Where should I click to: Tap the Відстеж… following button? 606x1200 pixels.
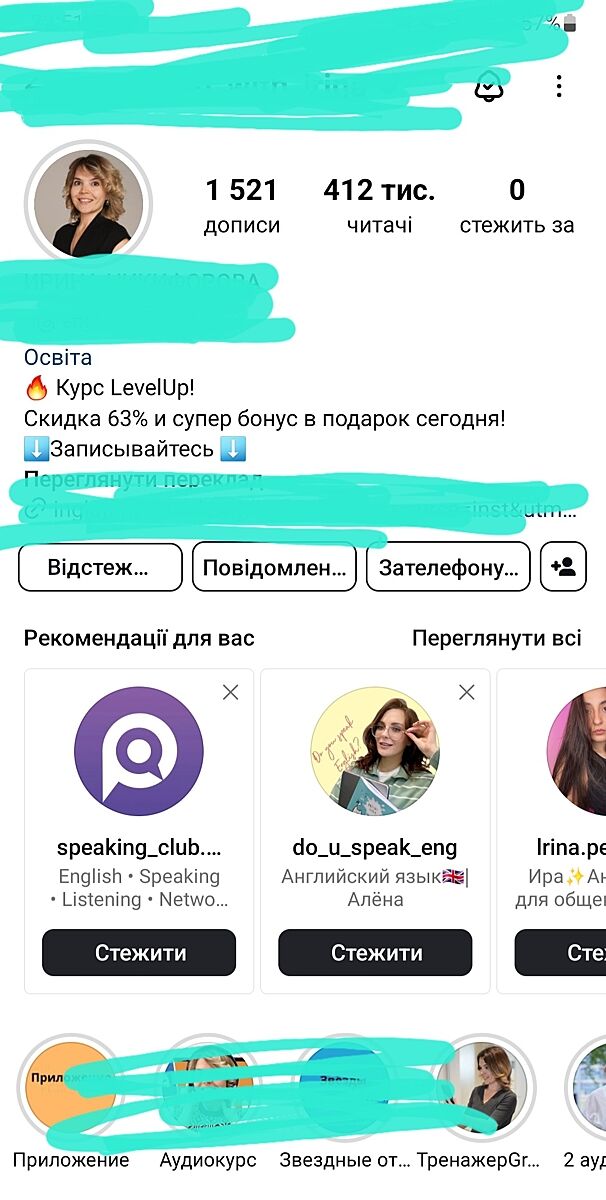100,568
